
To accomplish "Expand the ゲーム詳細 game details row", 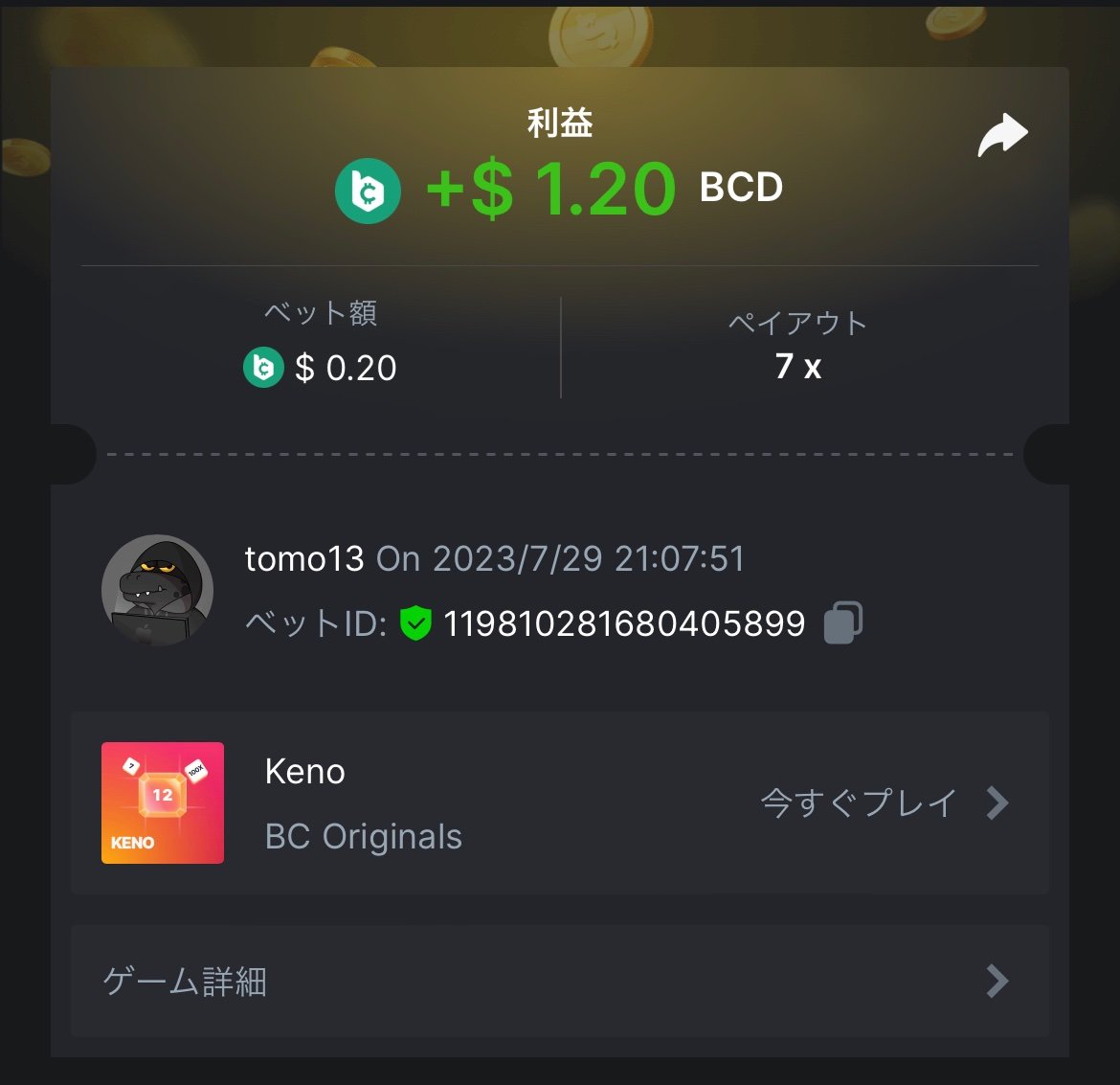I will pyautogui.click(x=559, y=981).
